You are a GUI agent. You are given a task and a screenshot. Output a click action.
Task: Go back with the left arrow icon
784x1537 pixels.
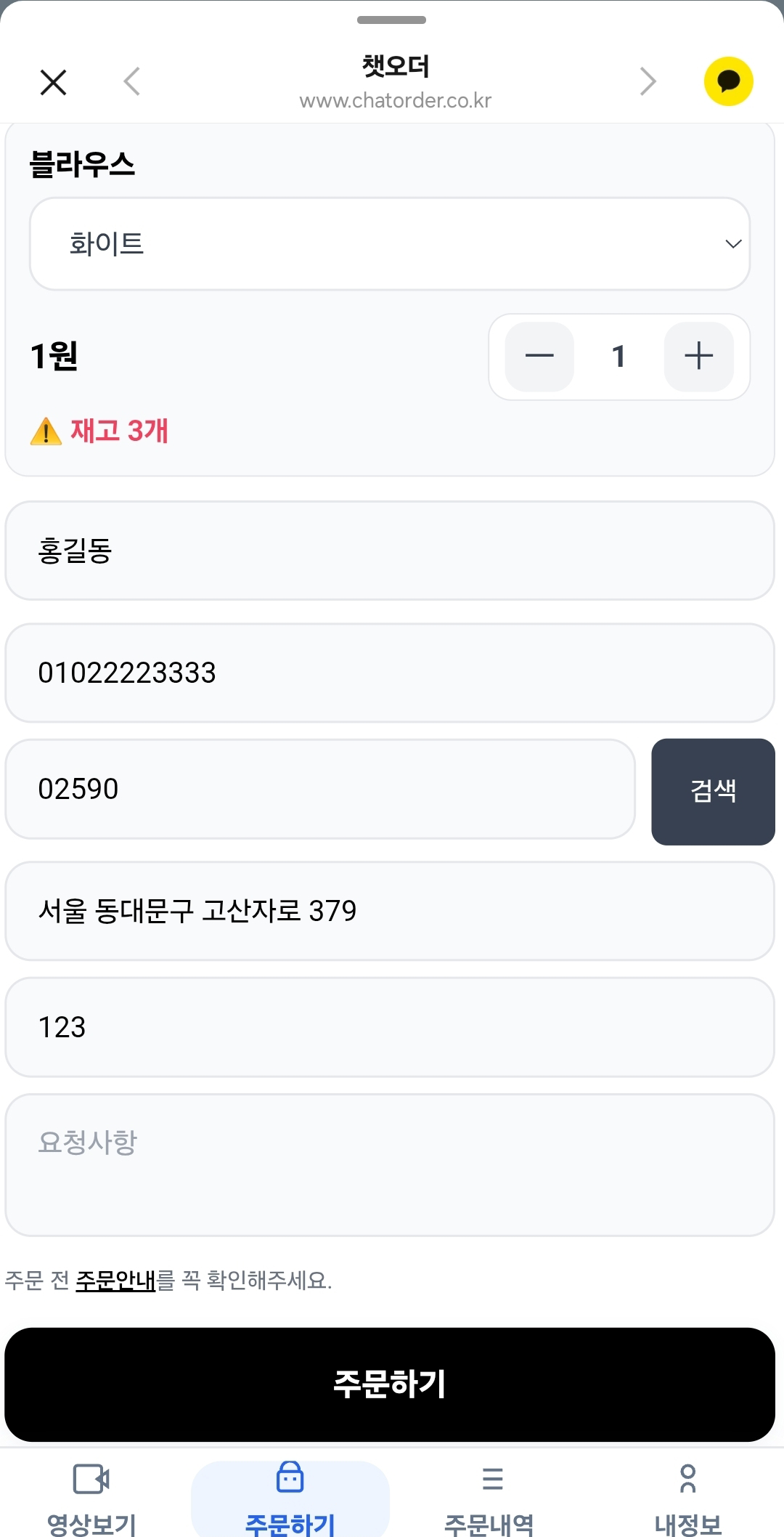click(132, 81)
